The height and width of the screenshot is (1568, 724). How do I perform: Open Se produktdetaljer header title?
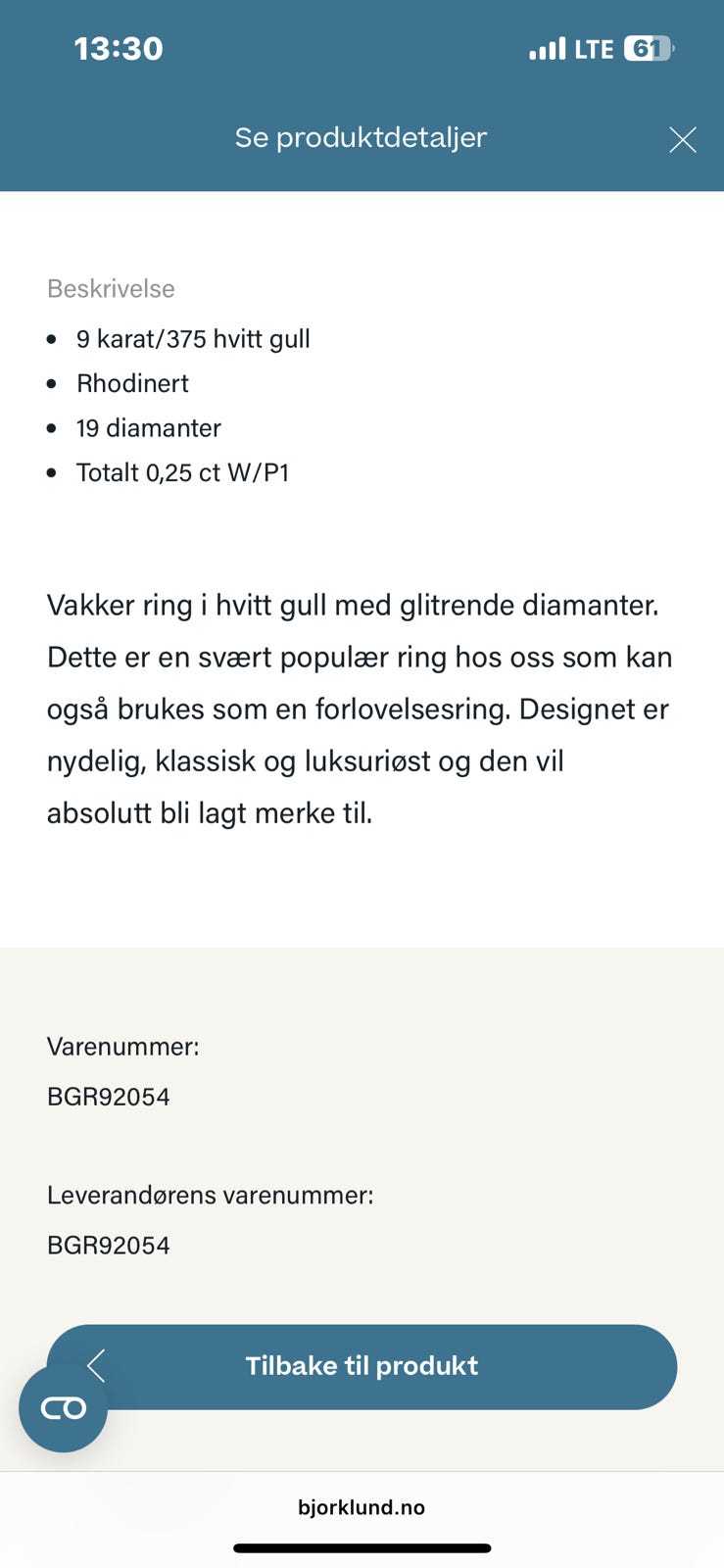tap(362, 137)
